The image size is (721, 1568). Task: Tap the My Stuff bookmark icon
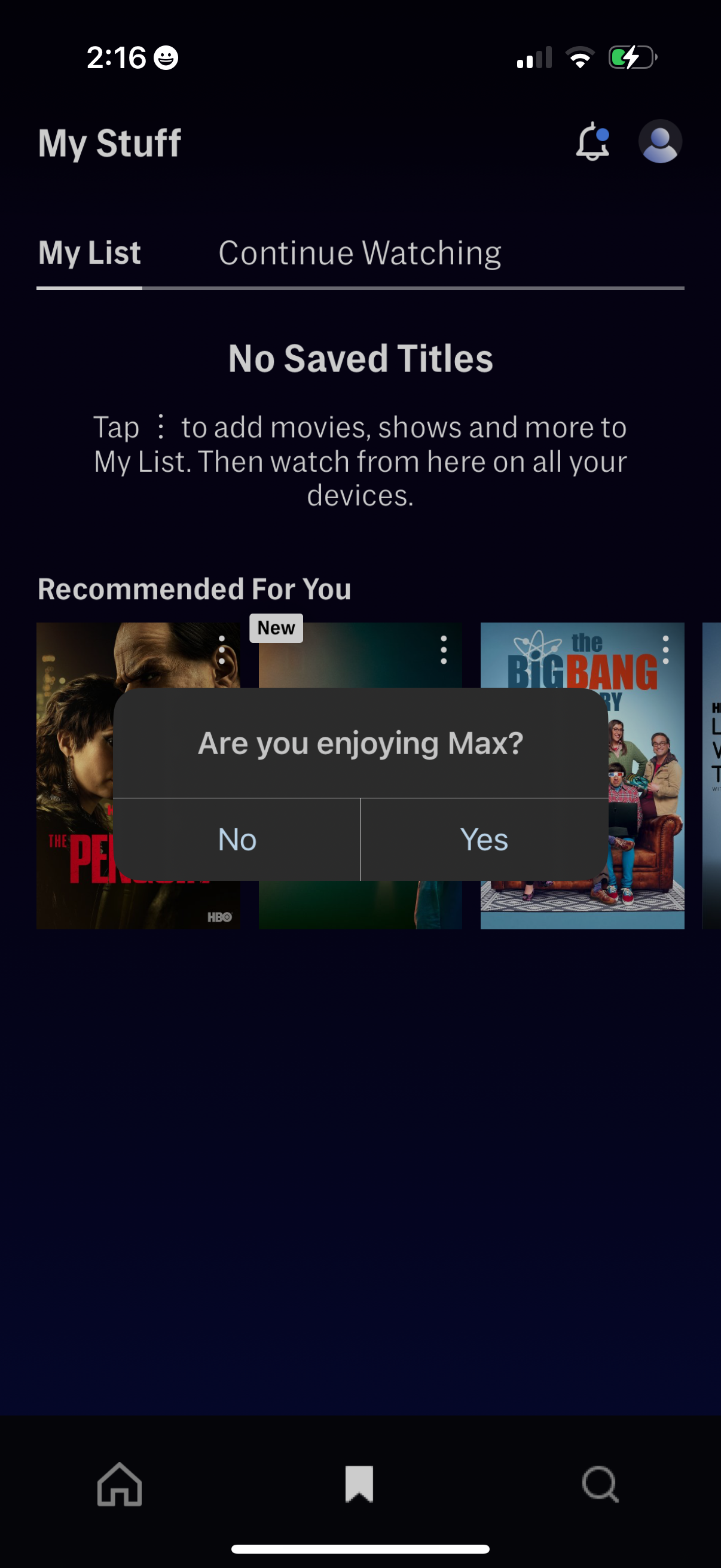coord(360,1485)
